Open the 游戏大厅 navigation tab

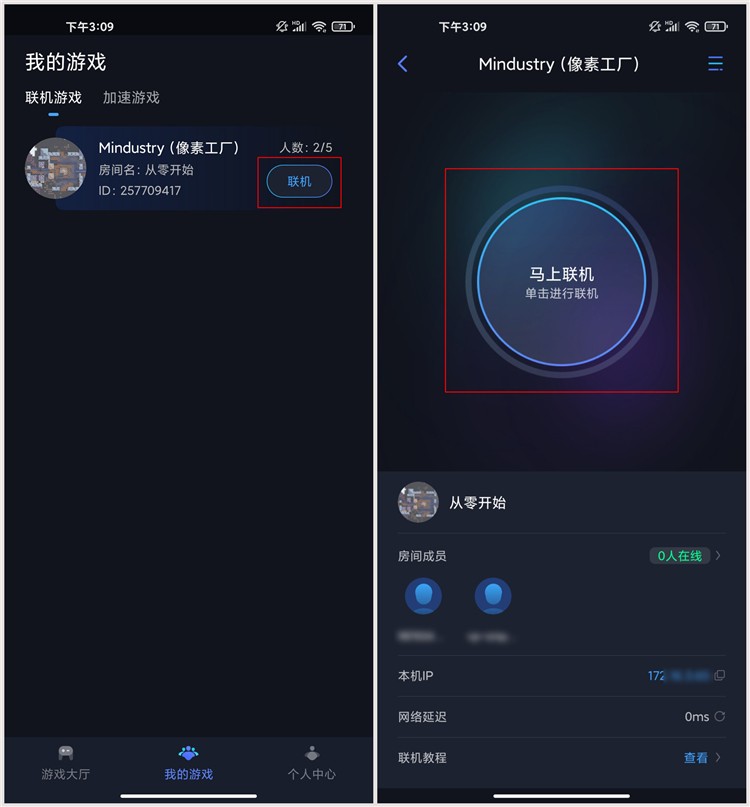tap(66, 763)
